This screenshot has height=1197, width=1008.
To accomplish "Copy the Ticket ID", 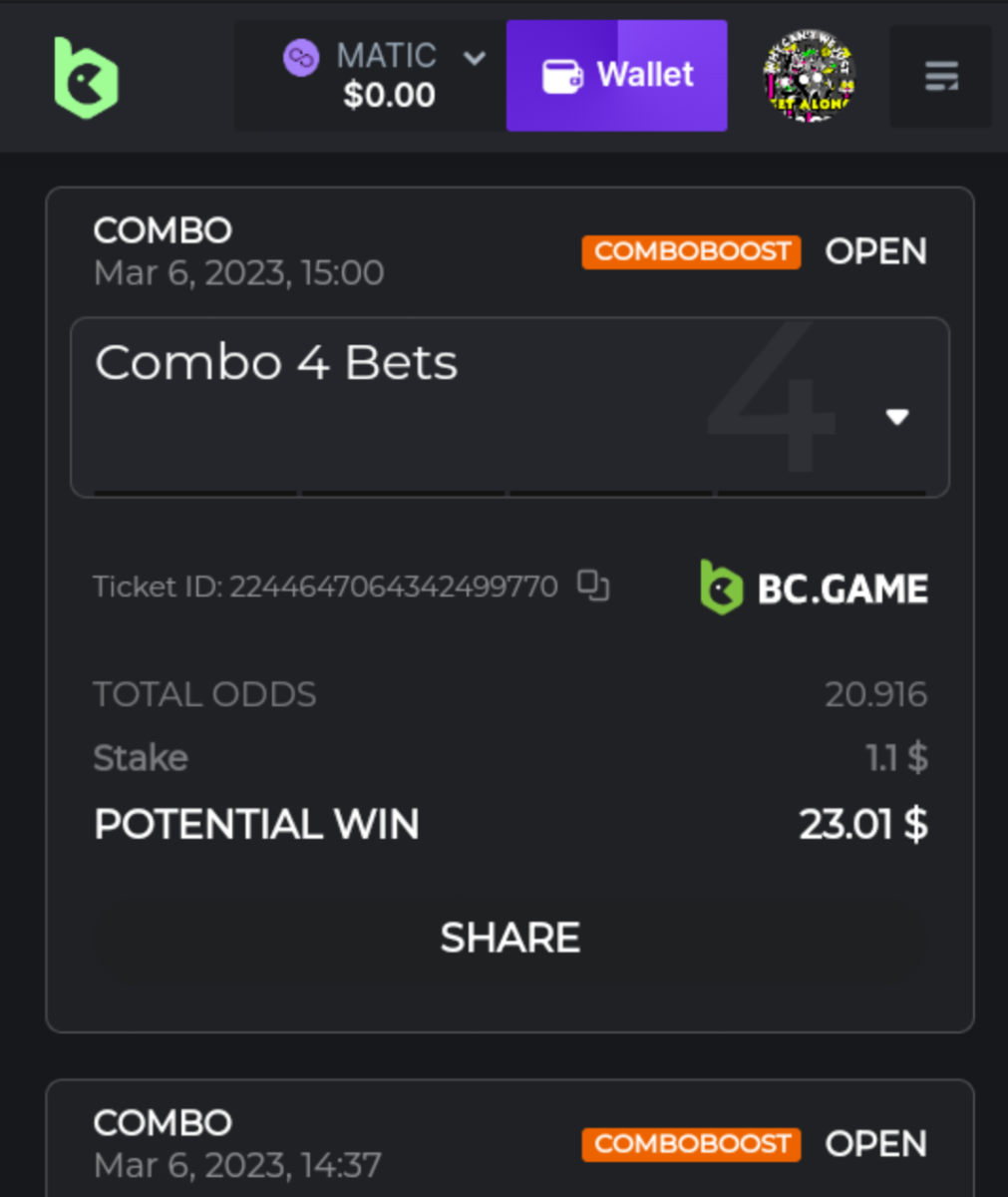I will coord(593,587).
